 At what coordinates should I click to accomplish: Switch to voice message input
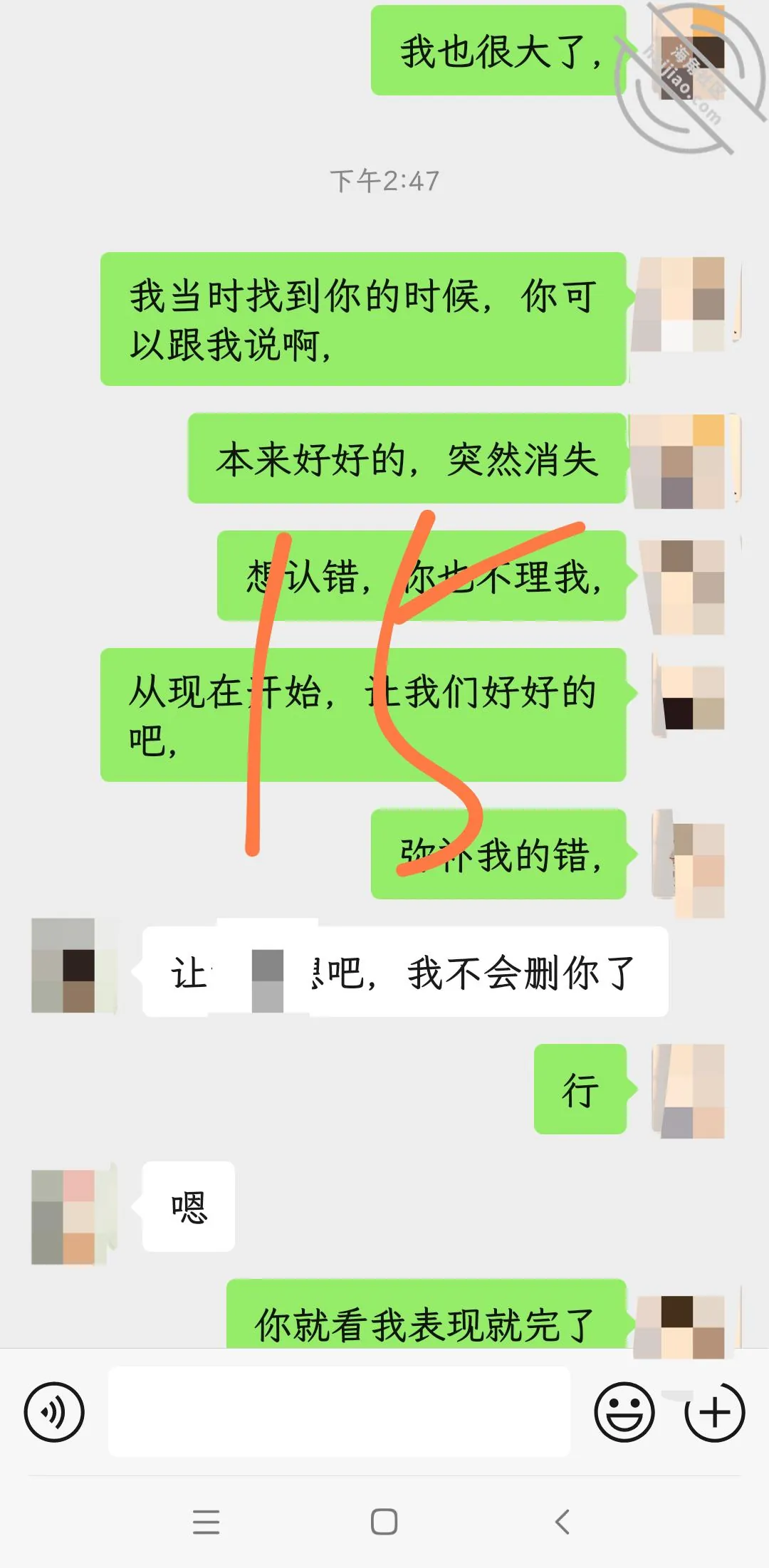tap(54, 1412)
